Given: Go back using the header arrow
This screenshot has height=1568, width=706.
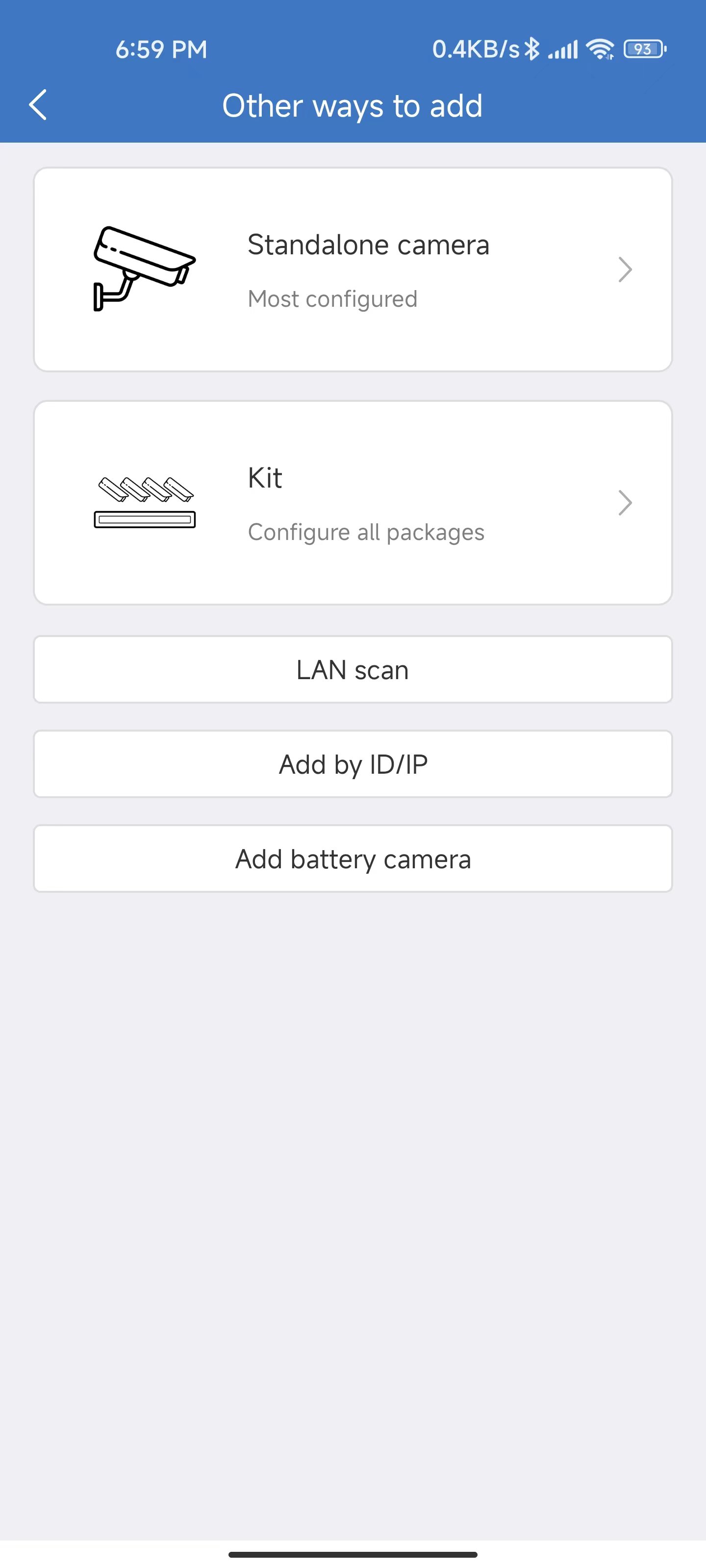Looking at the screenshot, I should point(38,105).
